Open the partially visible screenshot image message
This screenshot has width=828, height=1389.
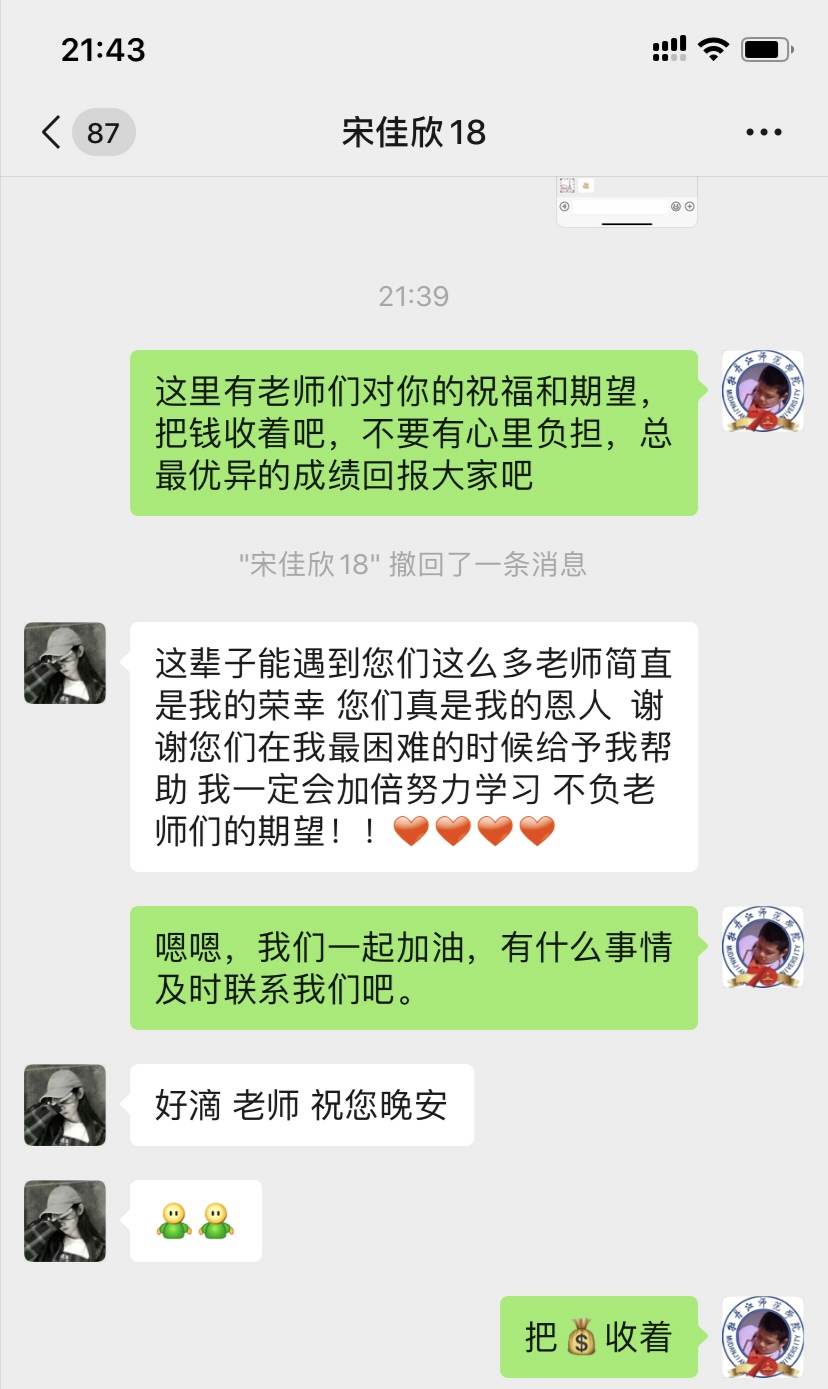(x=626, y=203)
